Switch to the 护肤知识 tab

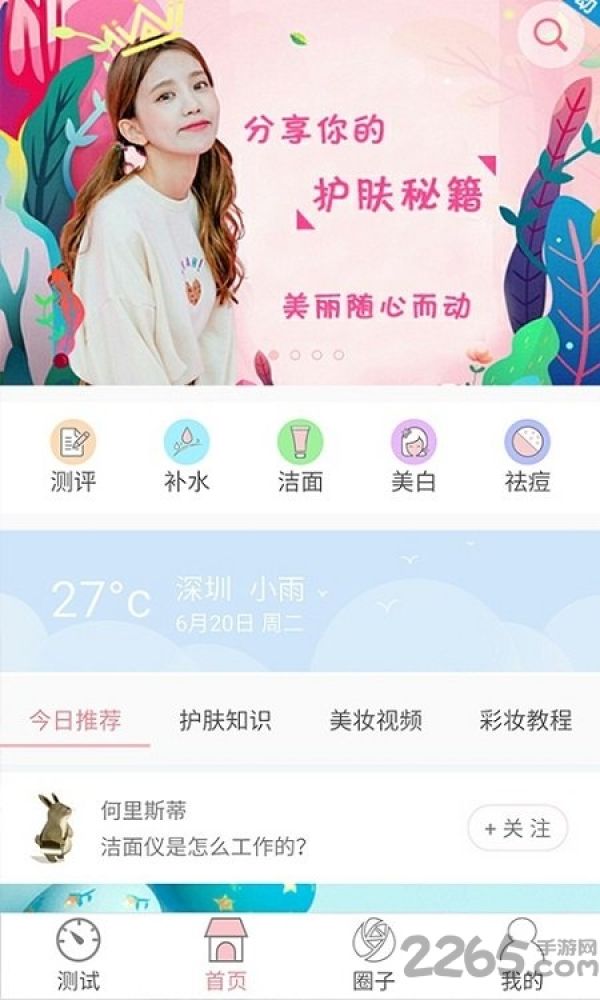click(225, 721)
